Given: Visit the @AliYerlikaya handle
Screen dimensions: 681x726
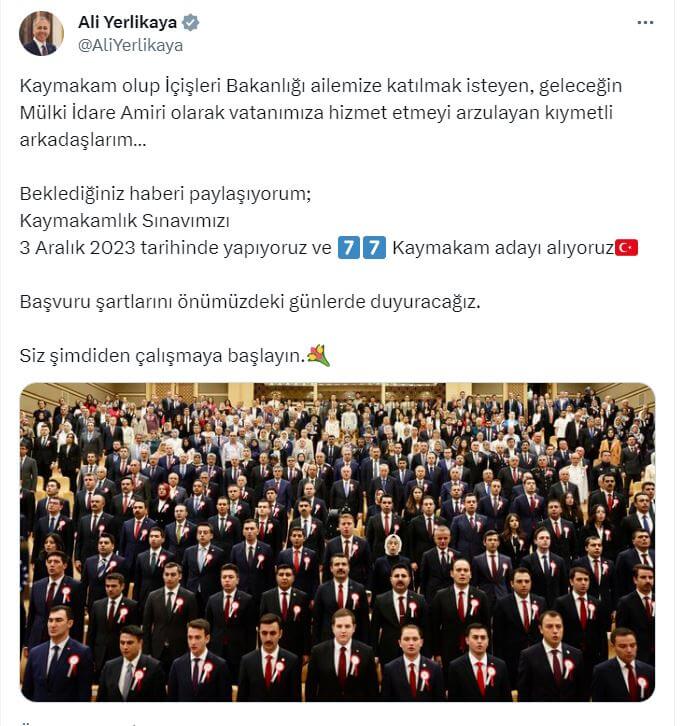Looking at the screenshot, I should [130, 45].
